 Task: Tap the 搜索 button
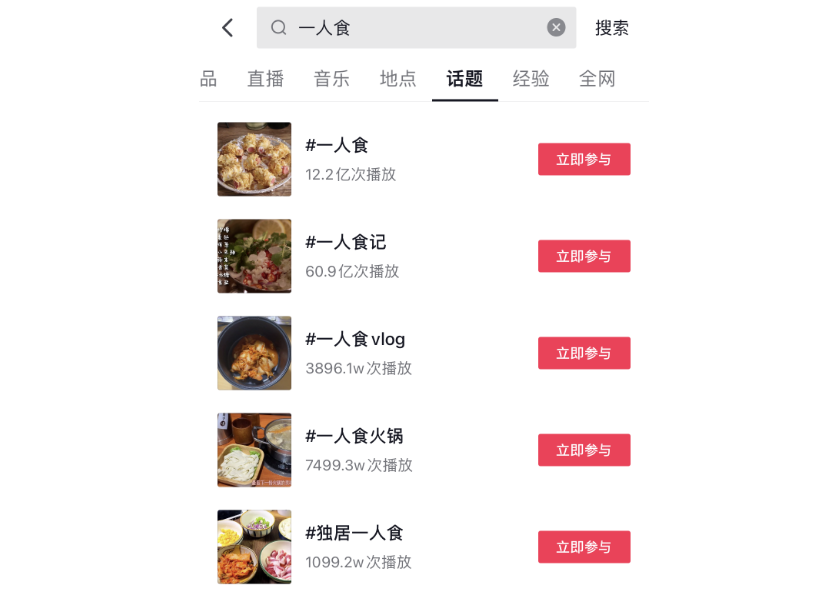pos(612,28)
